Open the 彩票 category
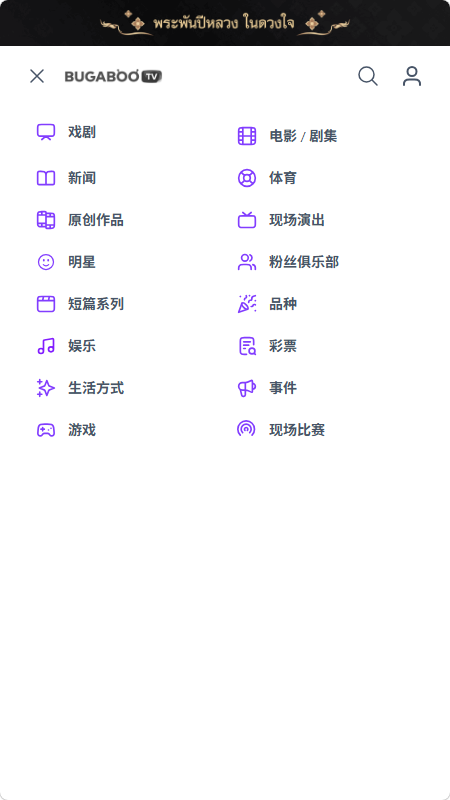 click(267, 346)
